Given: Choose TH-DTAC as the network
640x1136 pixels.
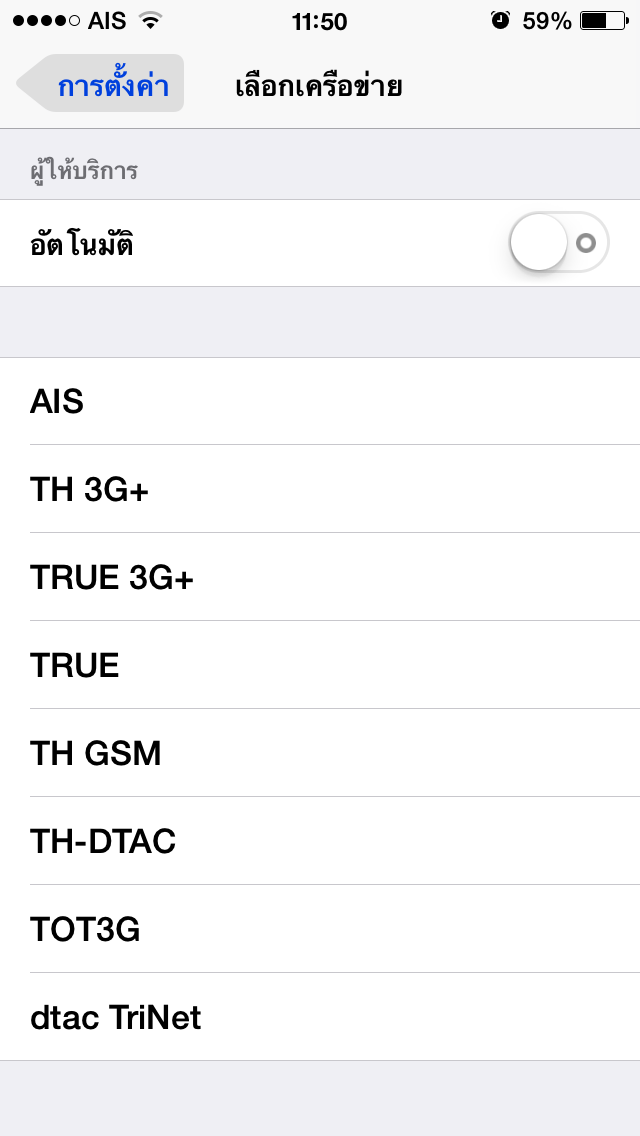Looking at the screenshot, I should pos(320,840).
